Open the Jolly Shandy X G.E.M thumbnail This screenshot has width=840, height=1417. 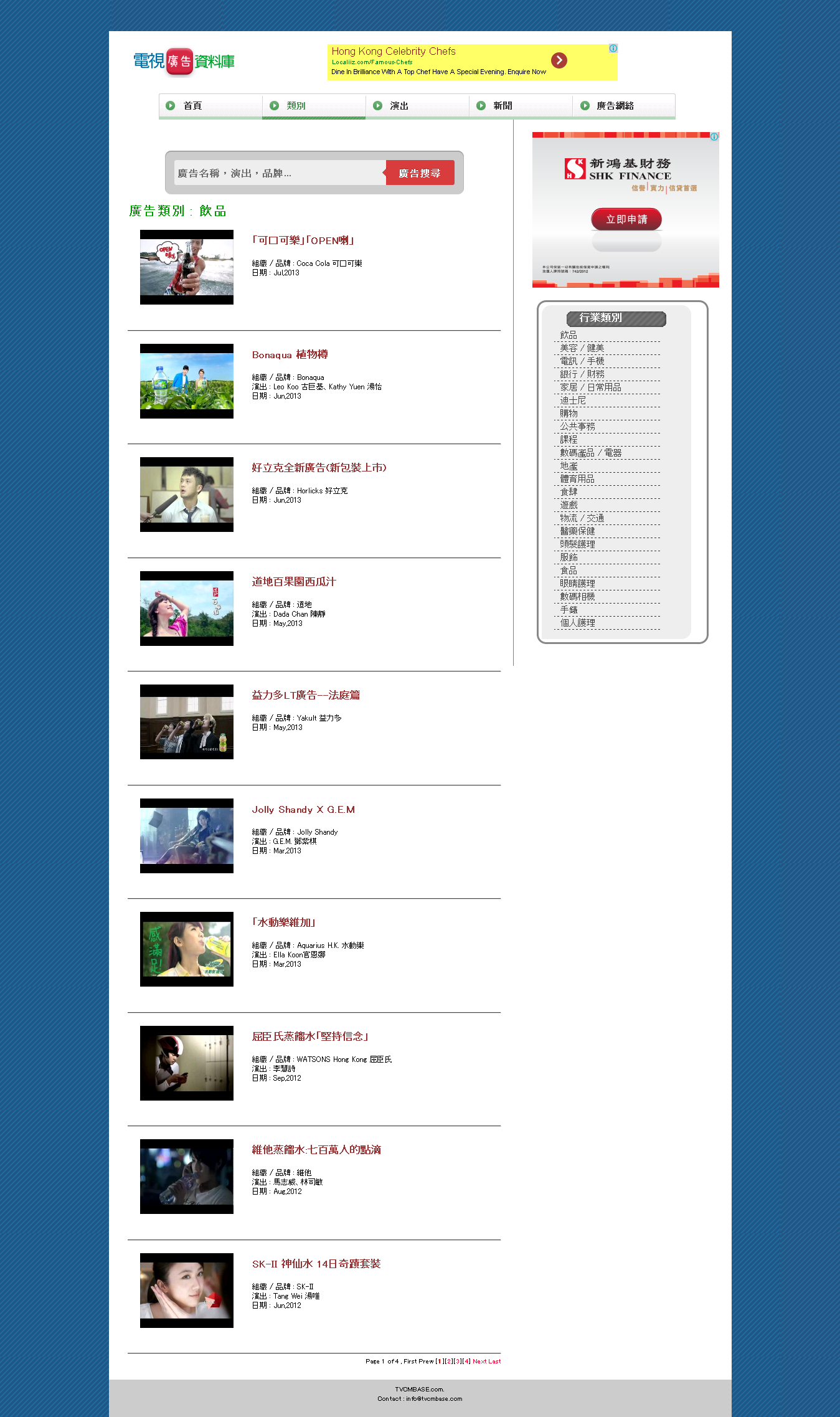point(187,836)
